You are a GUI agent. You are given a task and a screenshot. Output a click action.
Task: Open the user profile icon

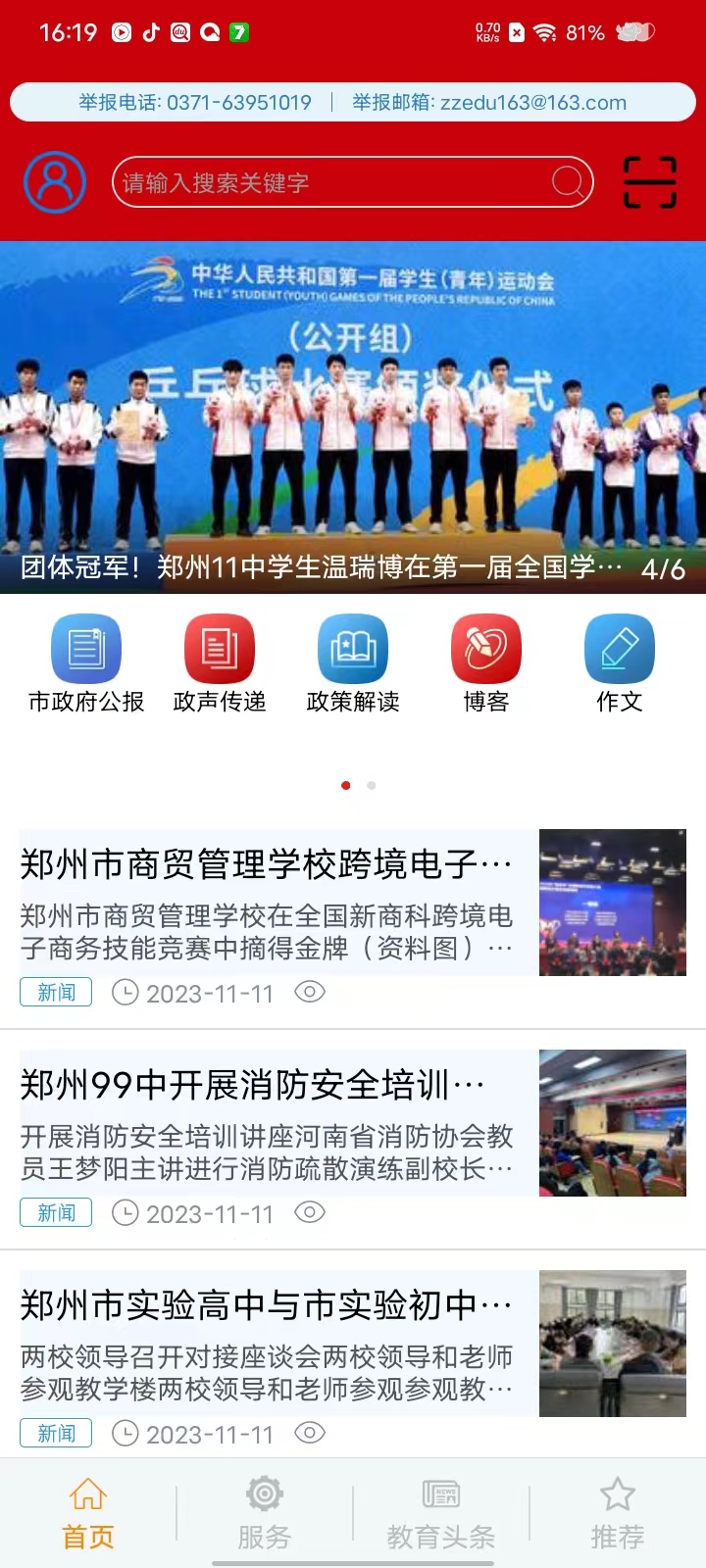click(55, 182)
